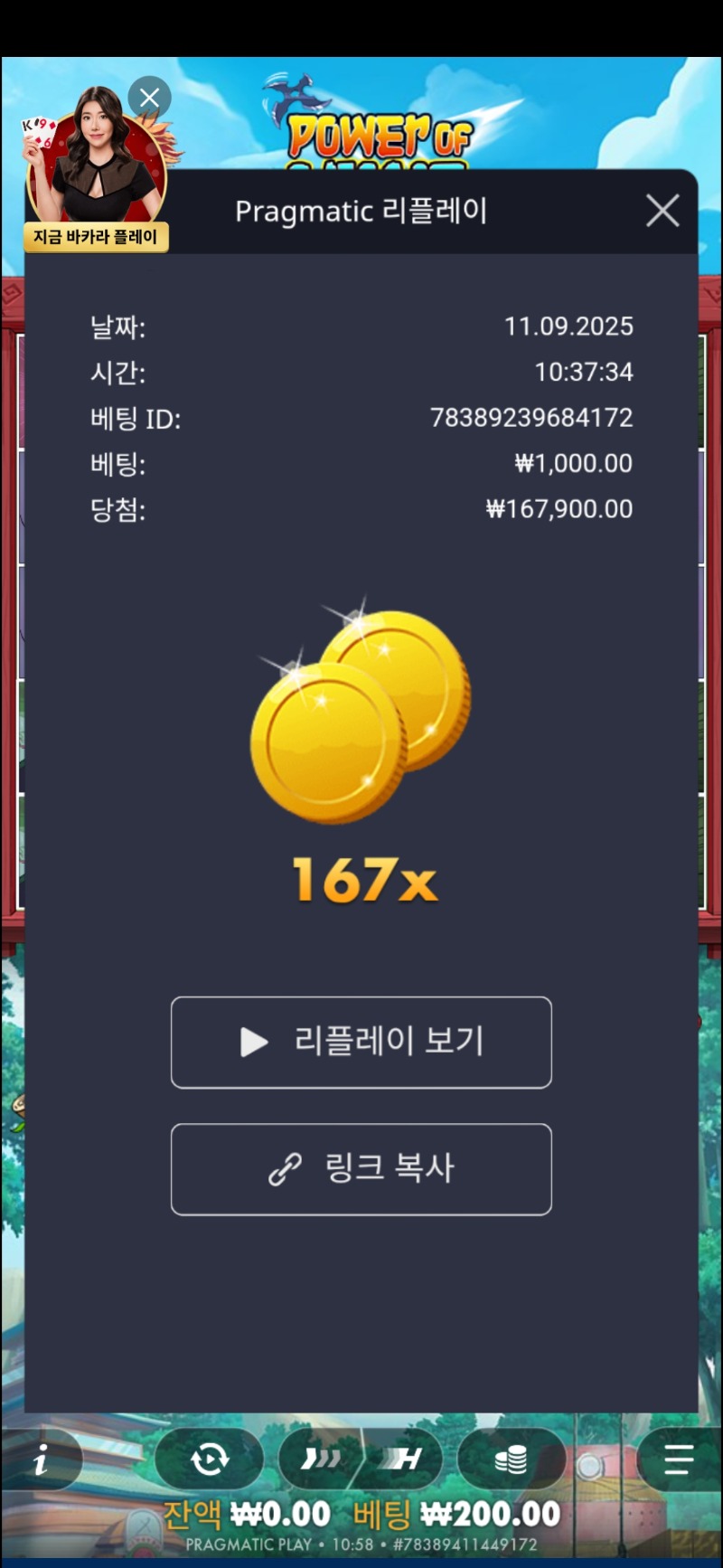This screenshot has height=1568, width=723.
Task: Close the Pragmatic replay dialog
Action: click(x=662, y=211)
